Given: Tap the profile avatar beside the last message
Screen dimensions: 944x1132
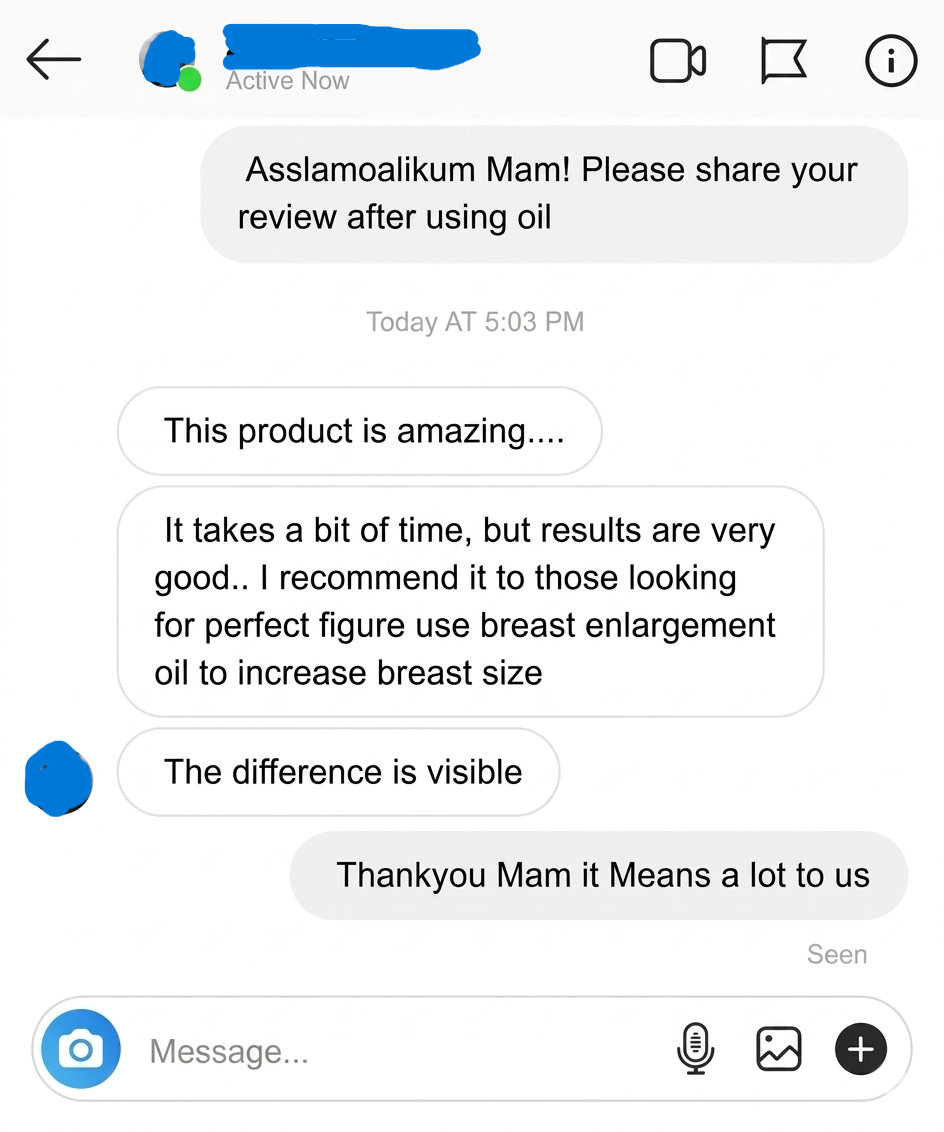Looking at the screenshot, I should tap(58, 777).
